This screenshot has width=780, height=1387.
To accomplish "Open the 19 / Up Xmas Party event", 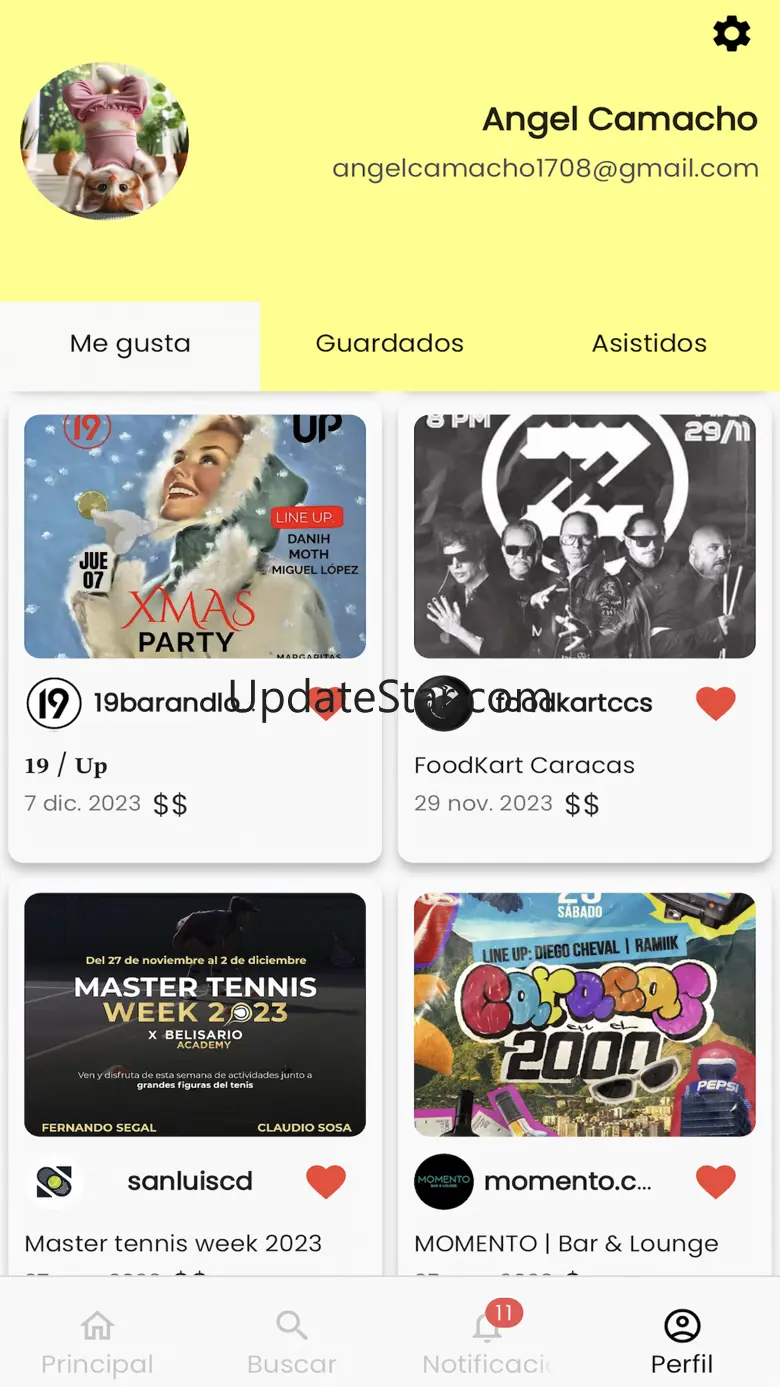I will [x=195, y=537].
